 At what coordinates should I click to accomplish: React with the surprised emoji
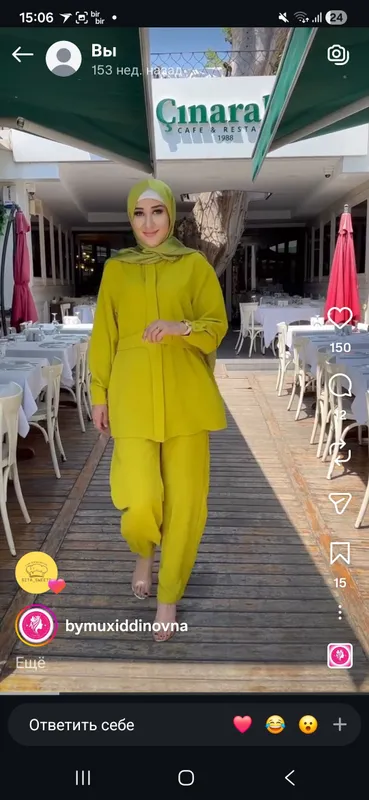tap(308, 724)
